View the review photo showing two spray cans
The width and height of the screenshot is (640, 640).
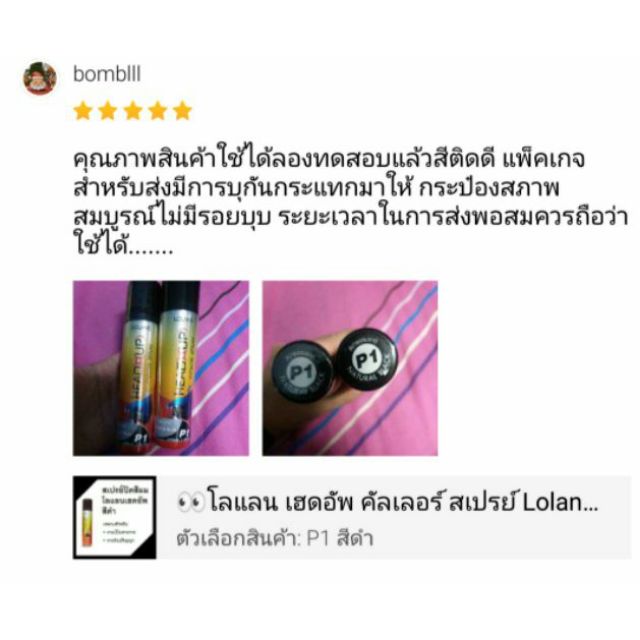point(161,367)
